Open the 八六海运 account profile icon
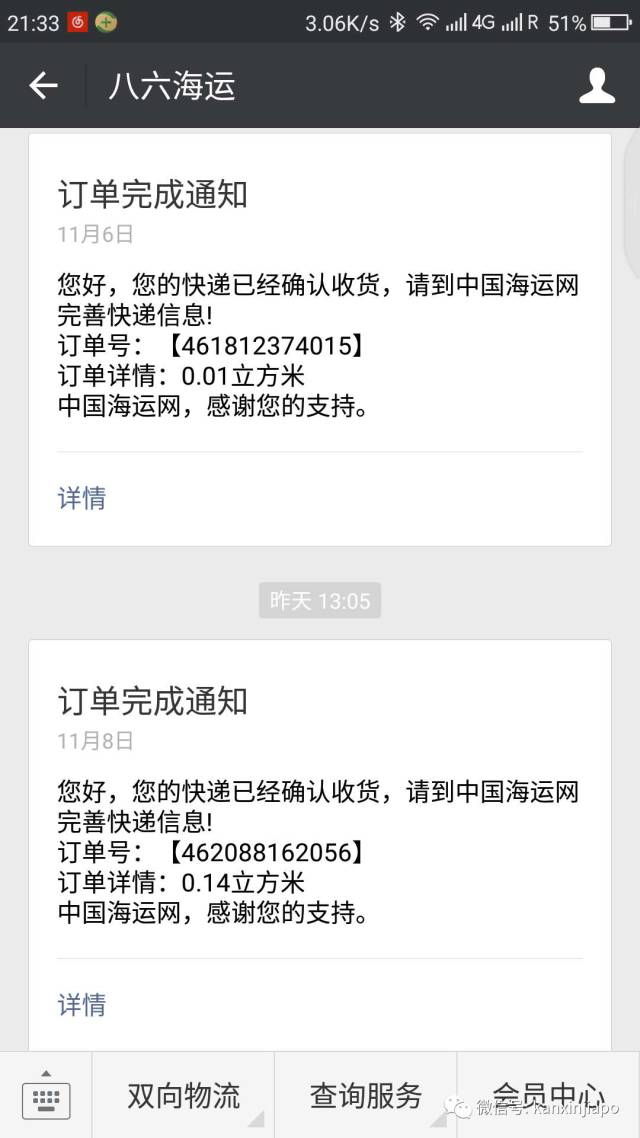 [x=597, y=86]
